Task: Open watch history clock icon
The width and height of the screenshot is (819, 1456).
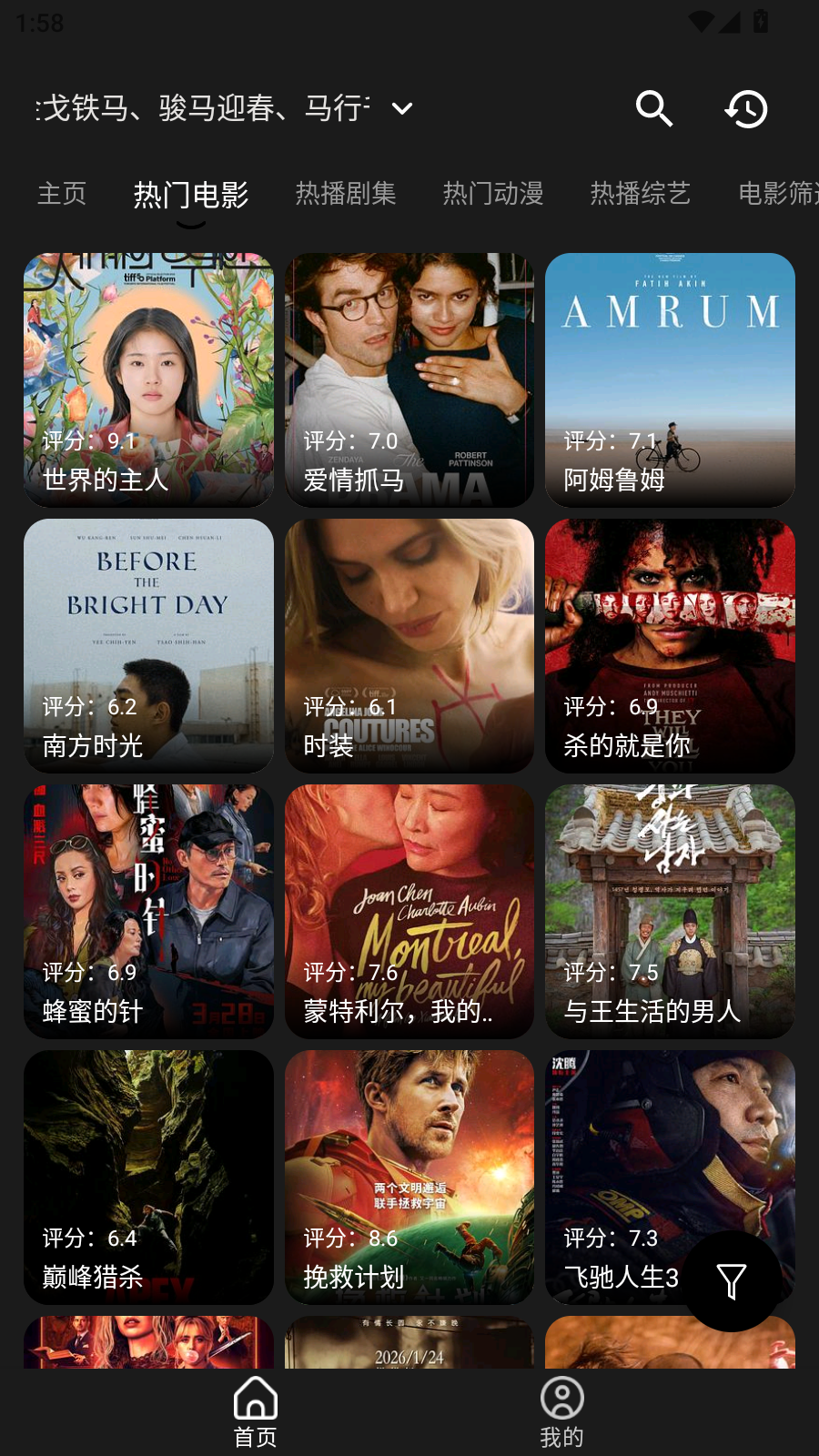Action: click(746, 109)
